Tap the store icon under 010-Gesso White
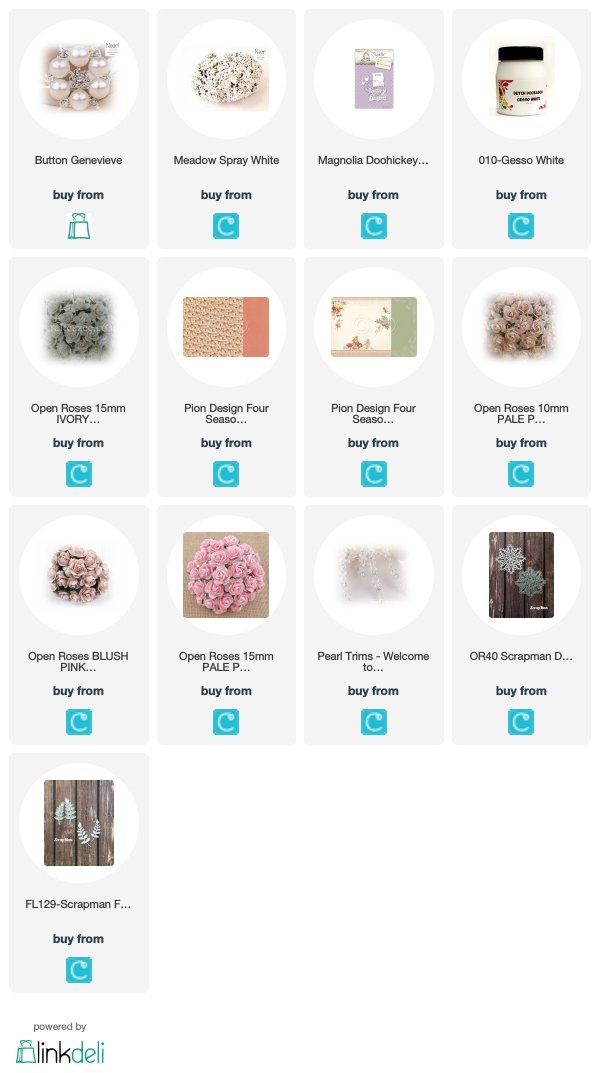The height and width of the screenshot is (1073, 600). (521, 226)
